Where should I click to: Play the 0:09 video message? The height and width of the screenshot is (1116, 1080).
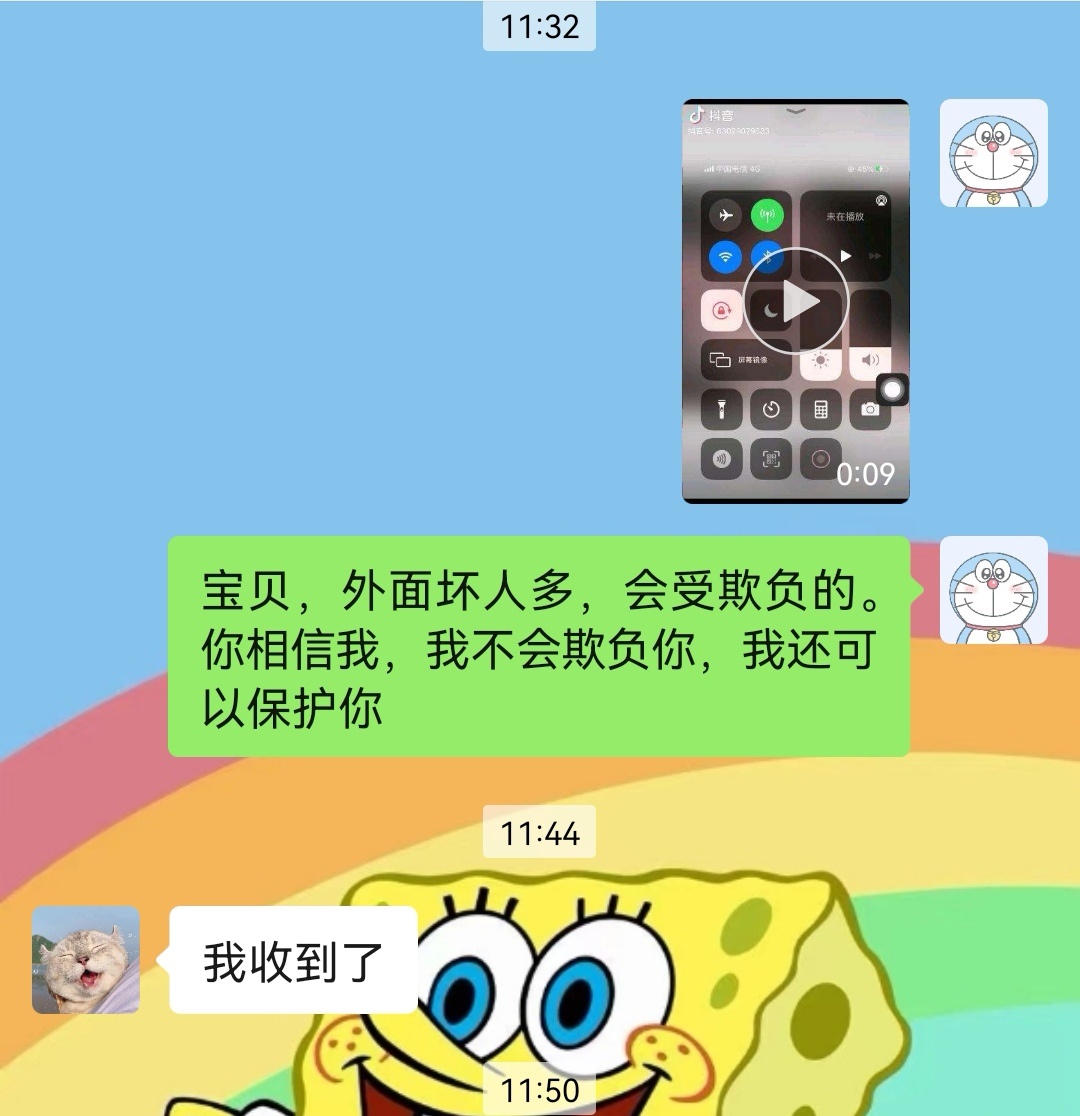[795, 301]
